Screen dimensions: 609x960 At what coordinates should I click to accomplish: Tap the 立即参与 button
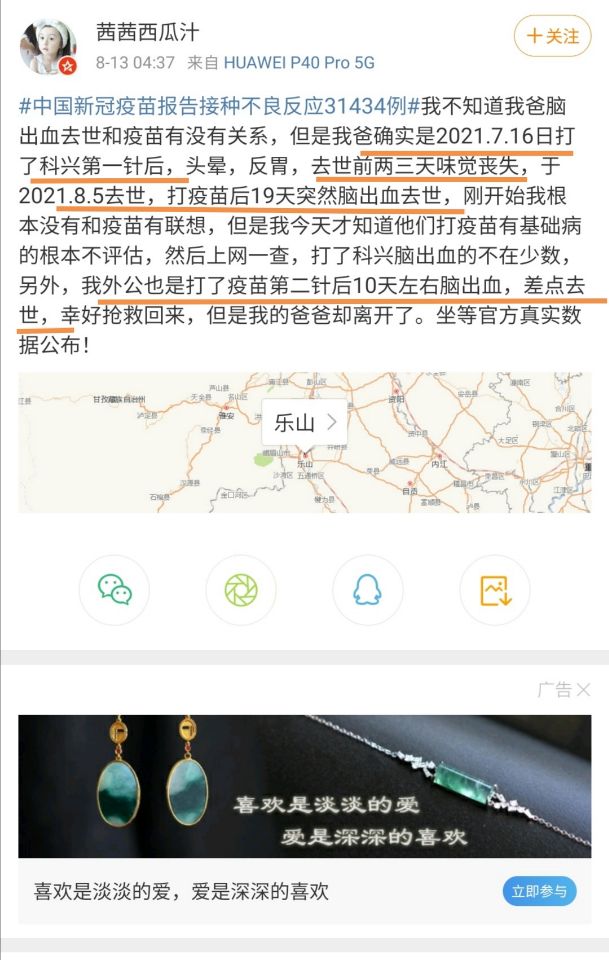pos(539,891)
